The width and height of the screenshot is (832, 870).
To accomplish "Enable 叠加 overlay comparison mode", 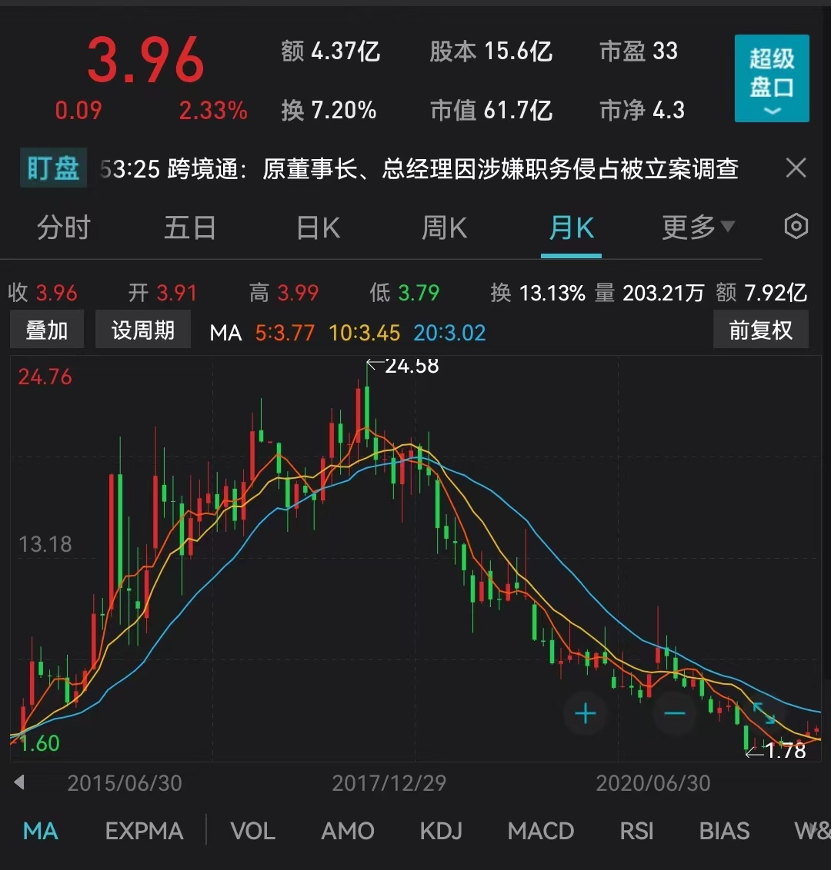I will tap(46, 330).
